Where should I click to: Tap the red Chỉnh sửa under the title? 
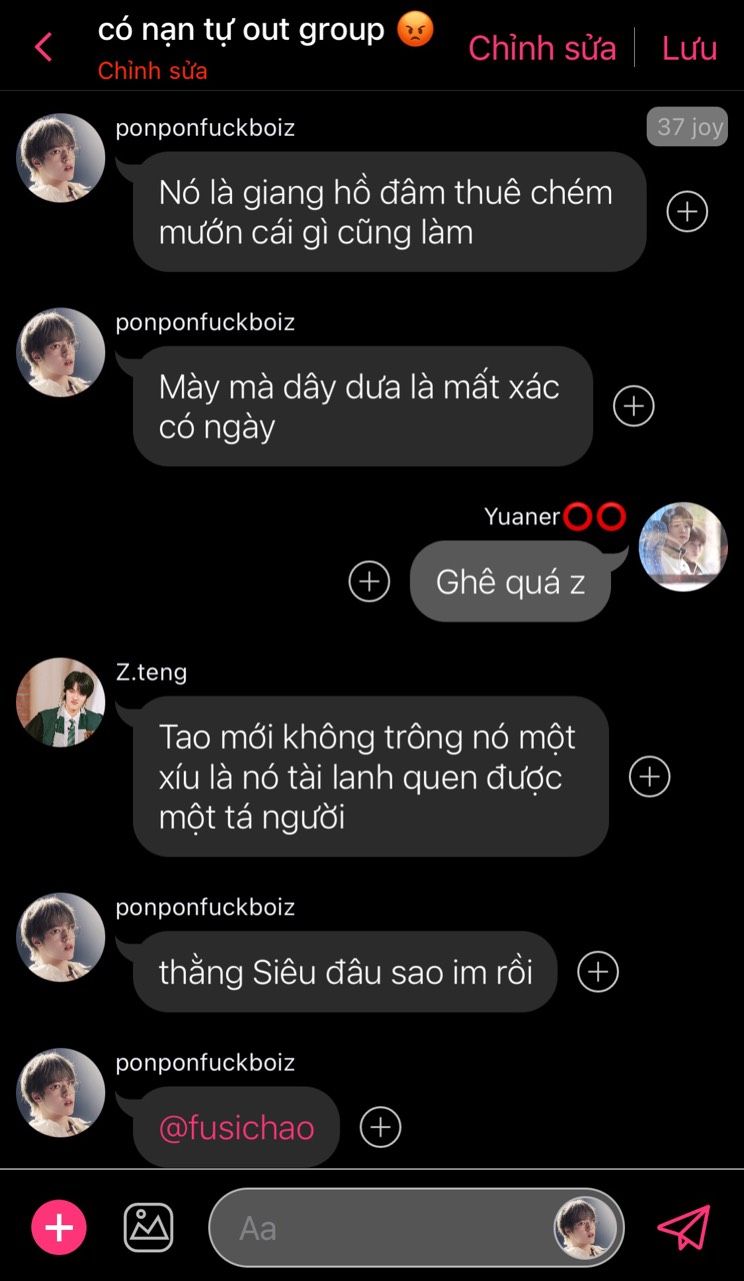point(152,72)
